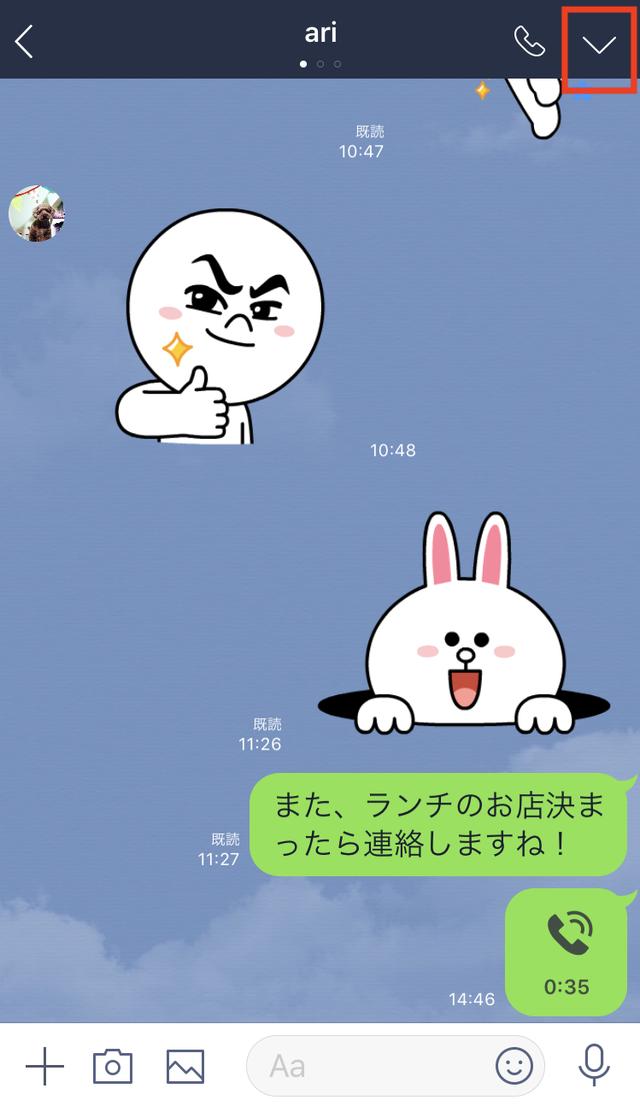
Task: Launch the camera from the chat bar
Action: (x=113, y=1066)
